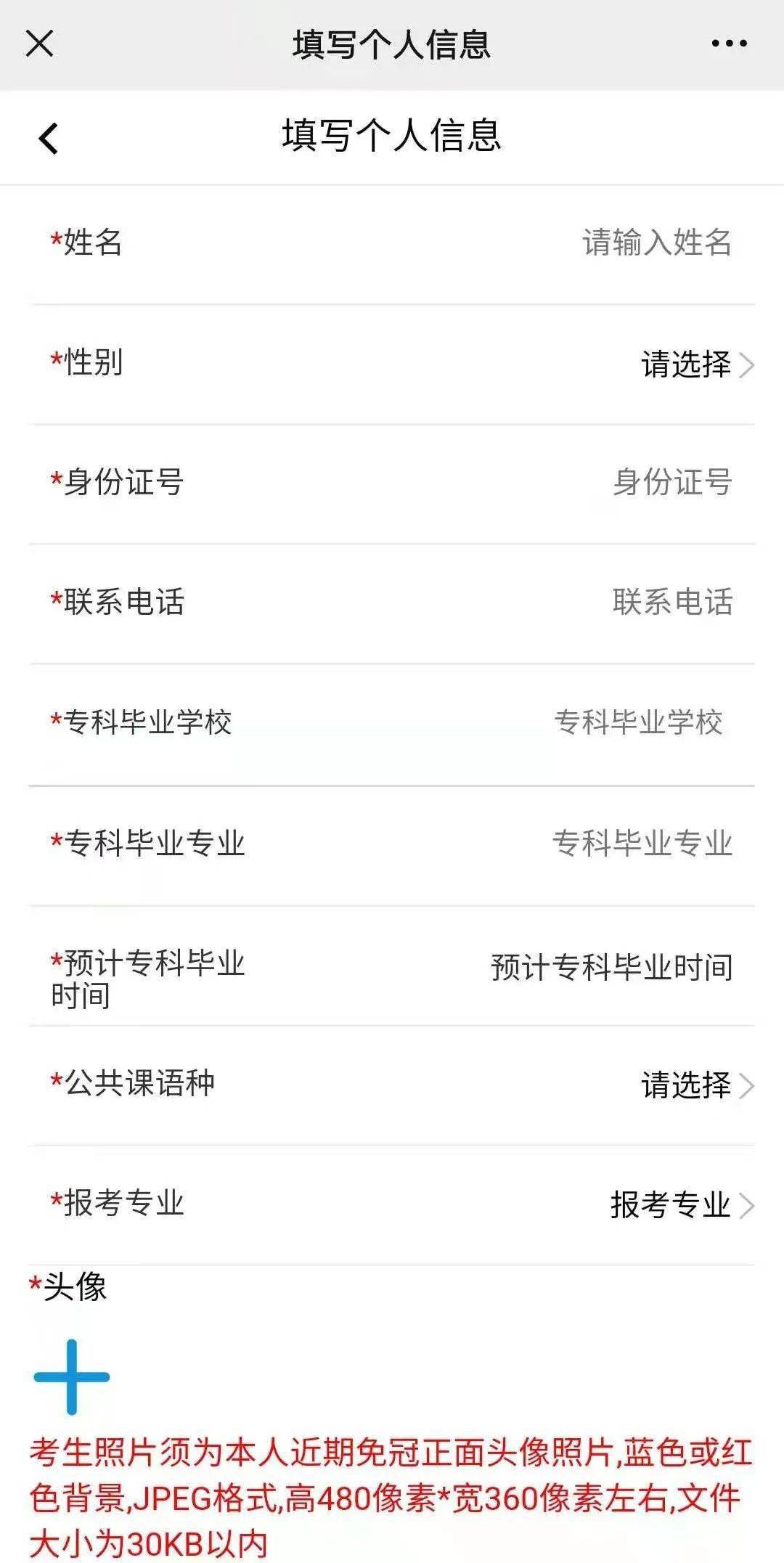
Task: Go back using the back arrow
Action: click(48, 138)
